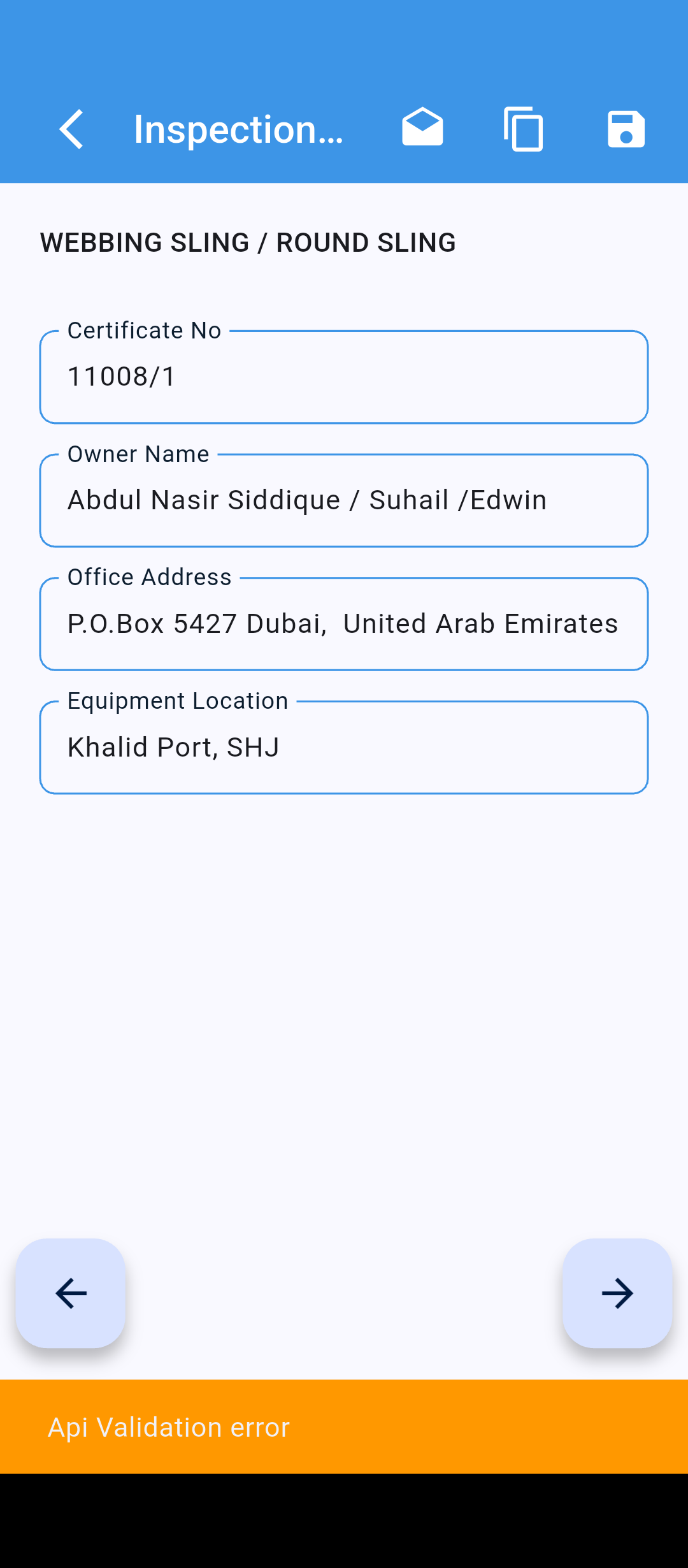Edit the Office Address field
This screenshot has width=688, height=1568.
click(x=344, y=624)
